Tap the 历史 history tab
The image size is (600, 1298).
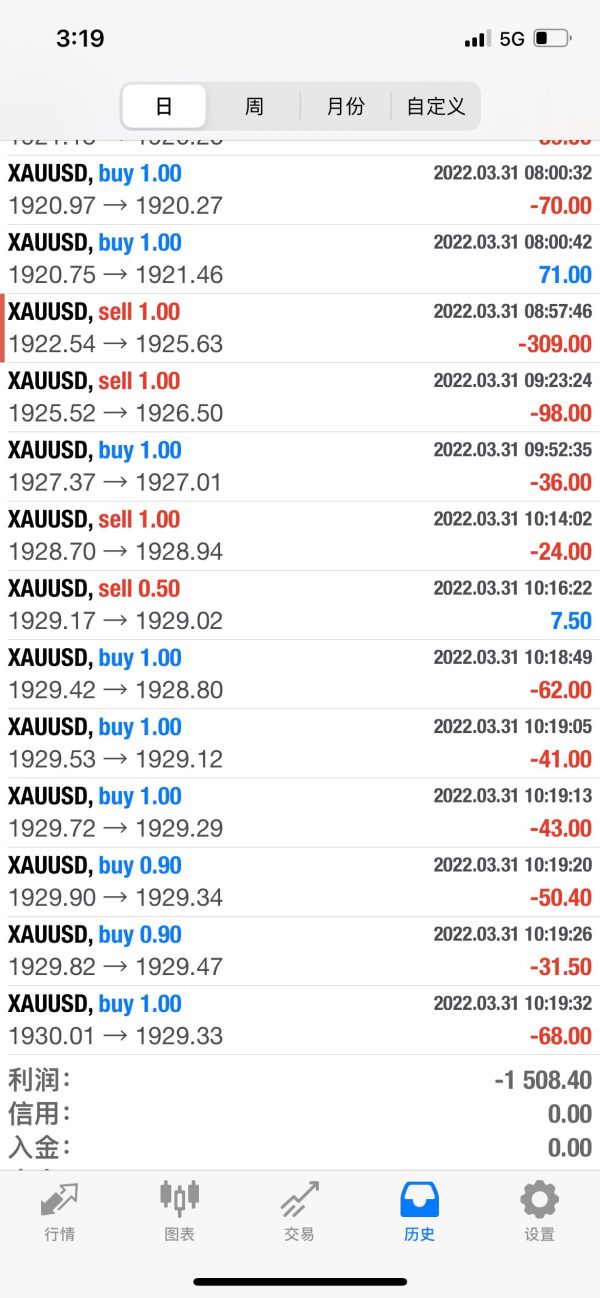tap(420, 1211)
